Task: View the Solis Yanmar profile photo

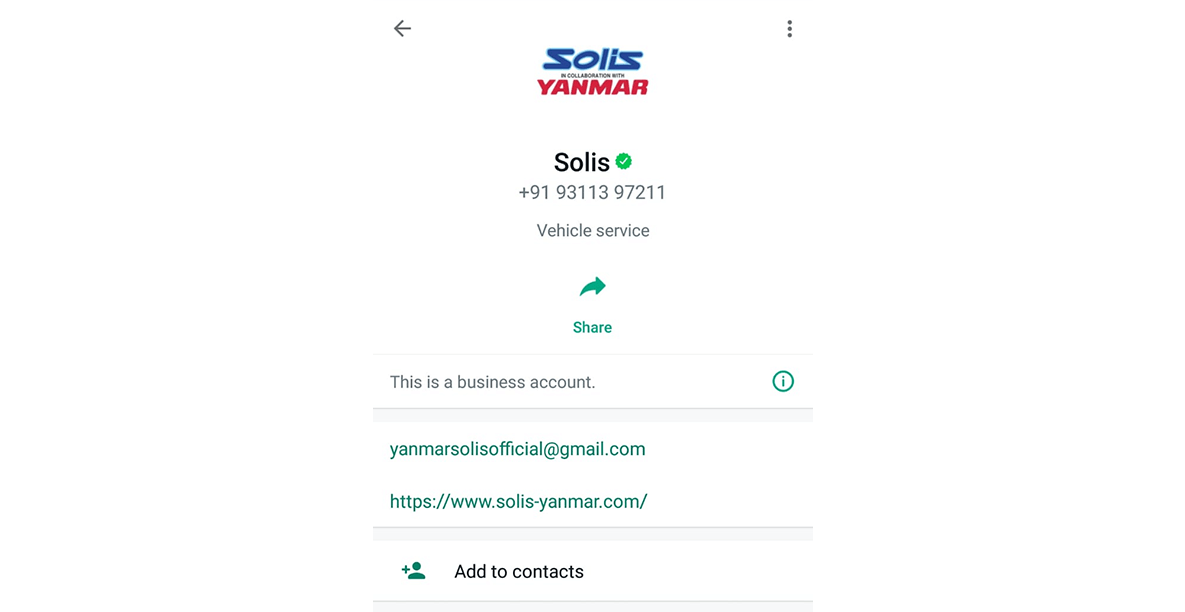Action: [592, 72]
